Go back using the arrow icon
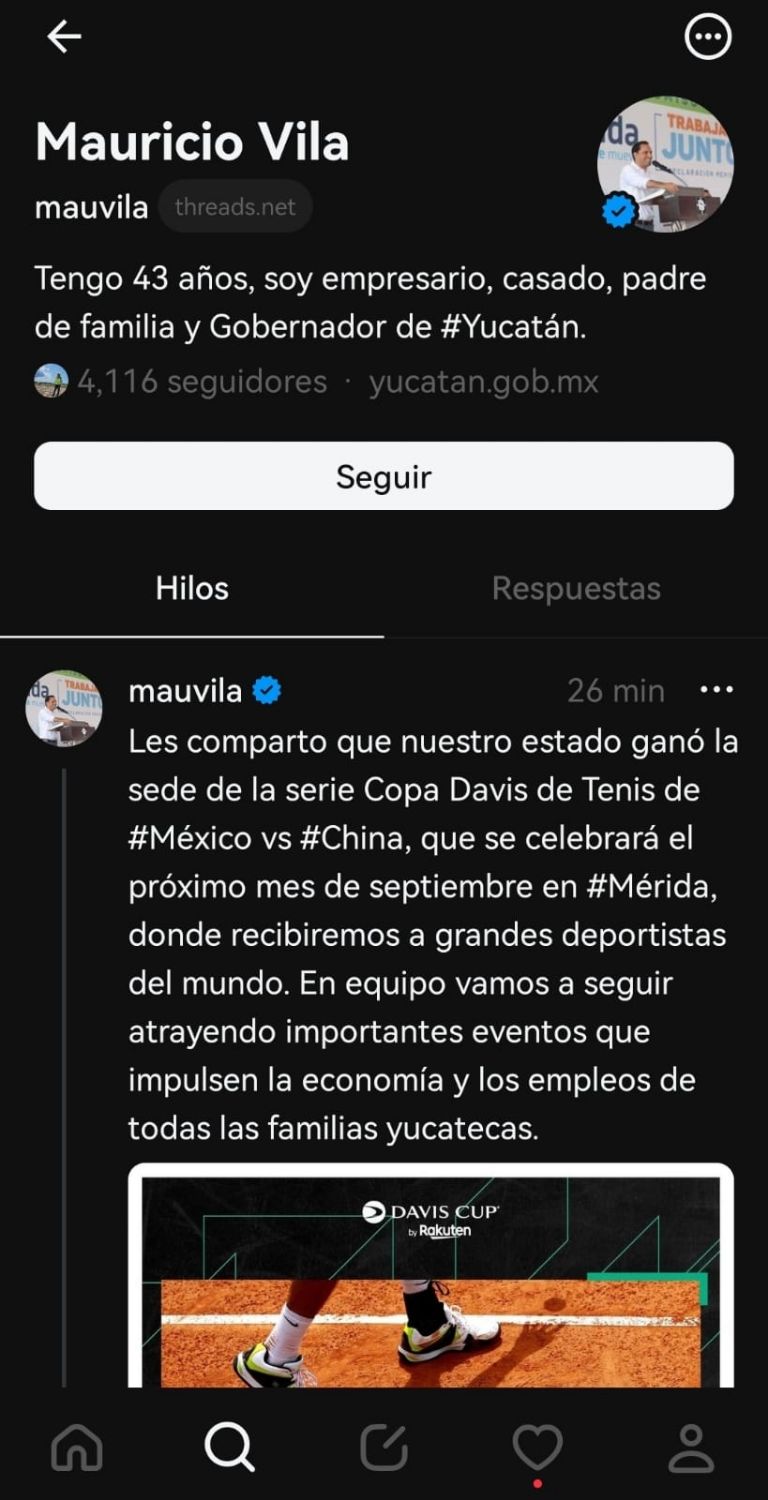The image size is (768, 1500). coord(64,38)
